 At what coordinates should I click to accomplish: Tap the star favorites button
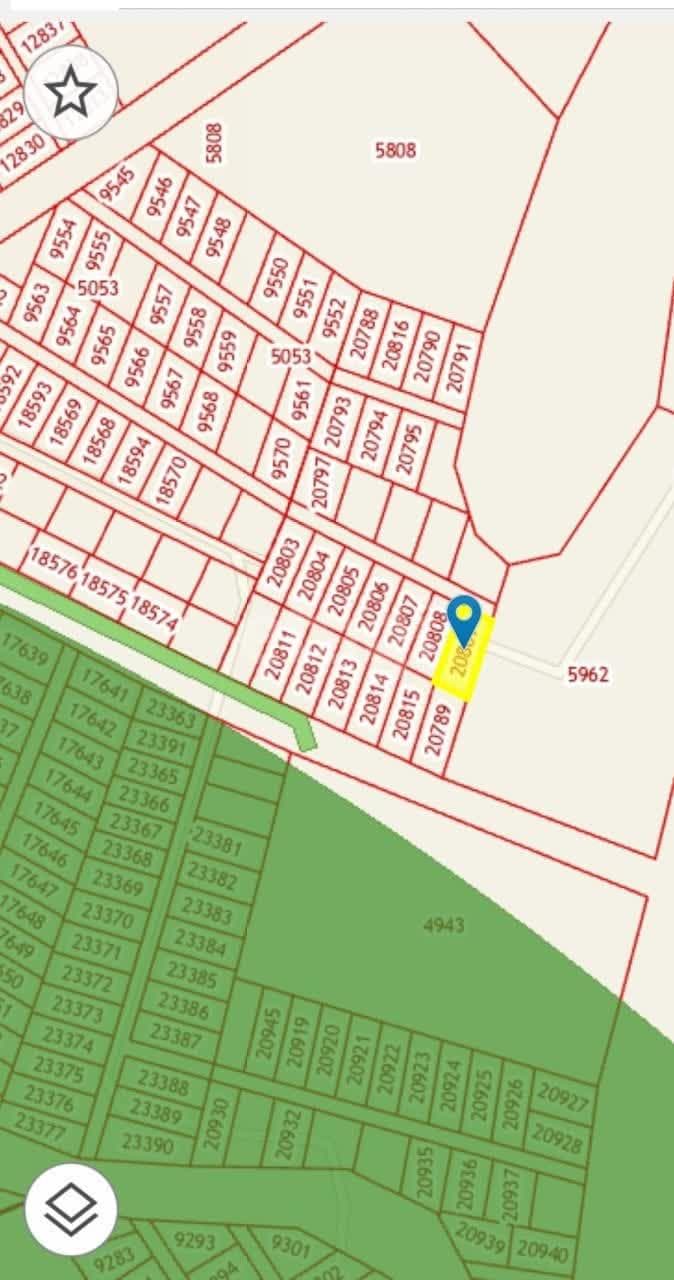[71, 92]
